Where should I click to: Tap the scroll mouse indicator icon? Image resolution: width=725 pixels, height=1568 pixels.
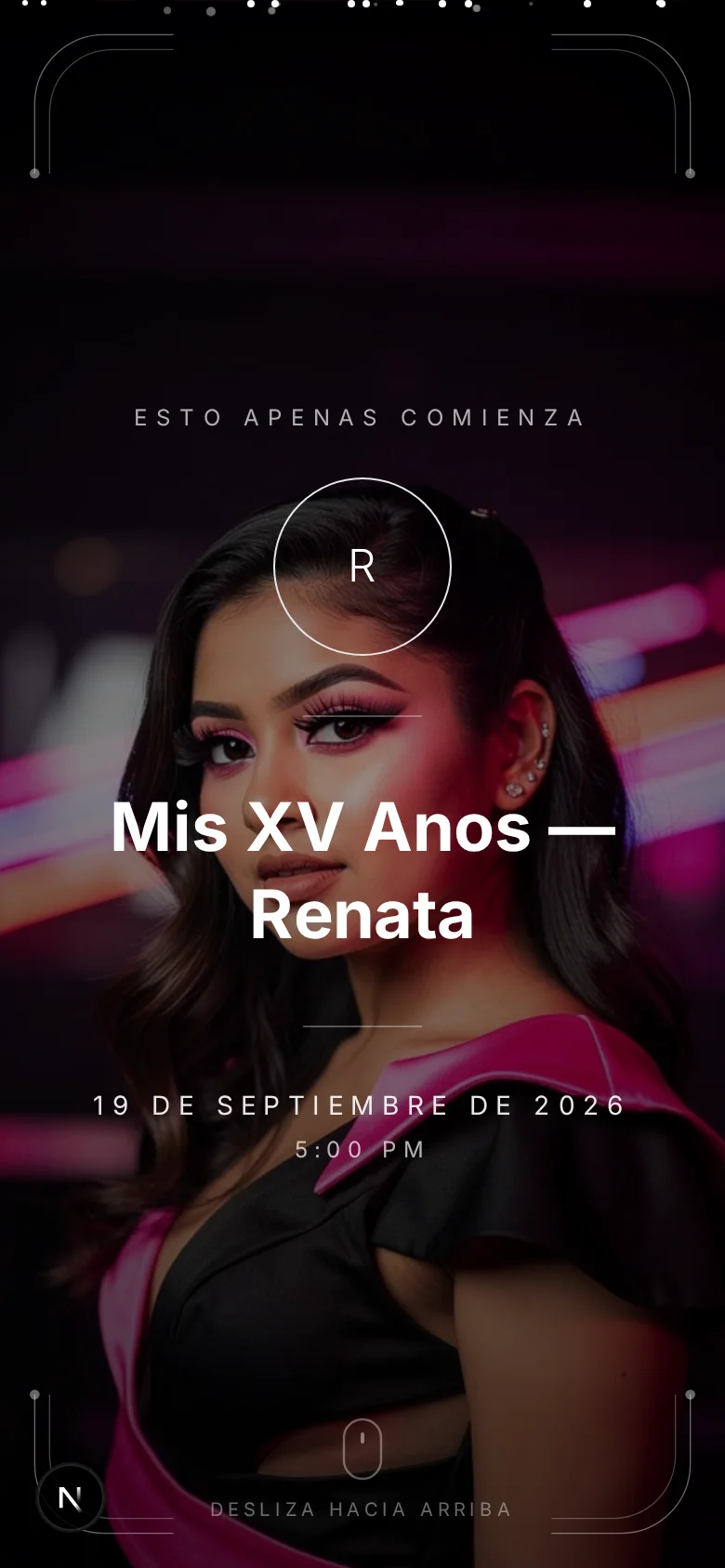coord(362,1448)
